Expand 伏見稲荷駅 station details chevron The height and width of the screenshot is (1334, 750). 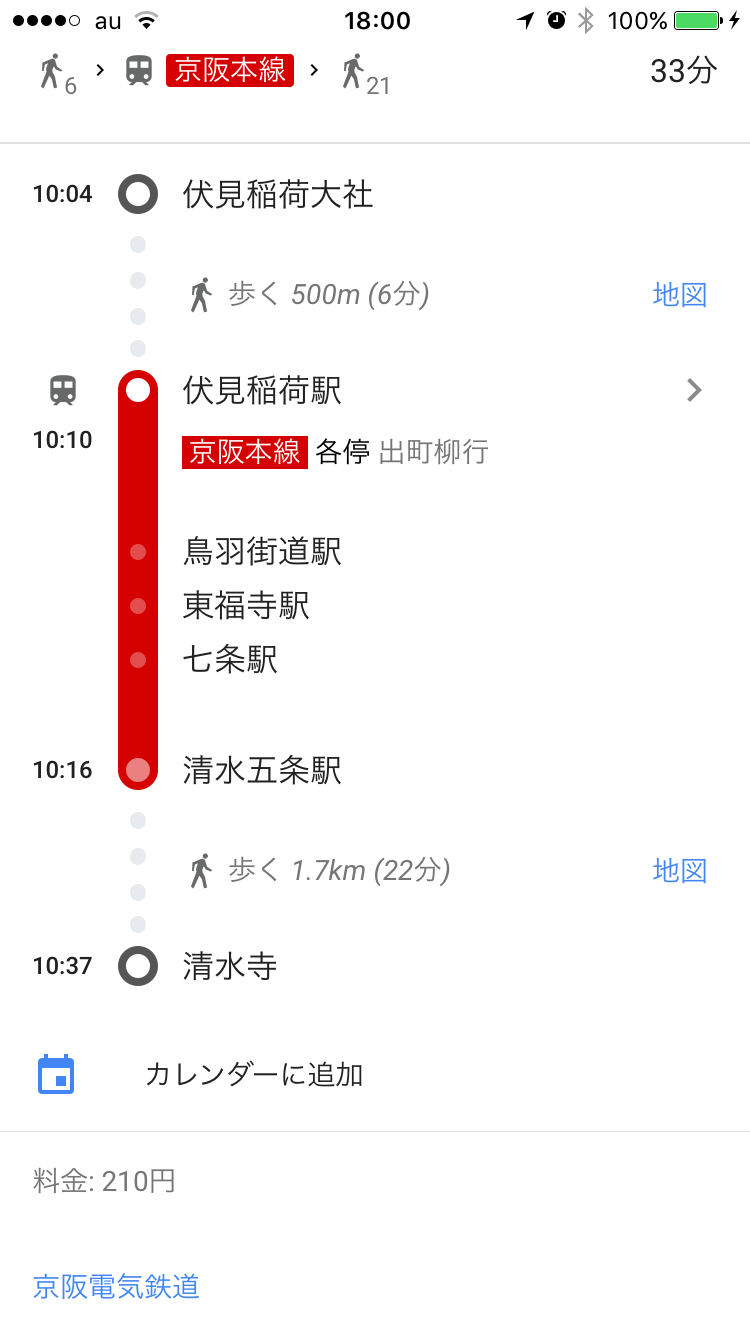click(695, 391)
